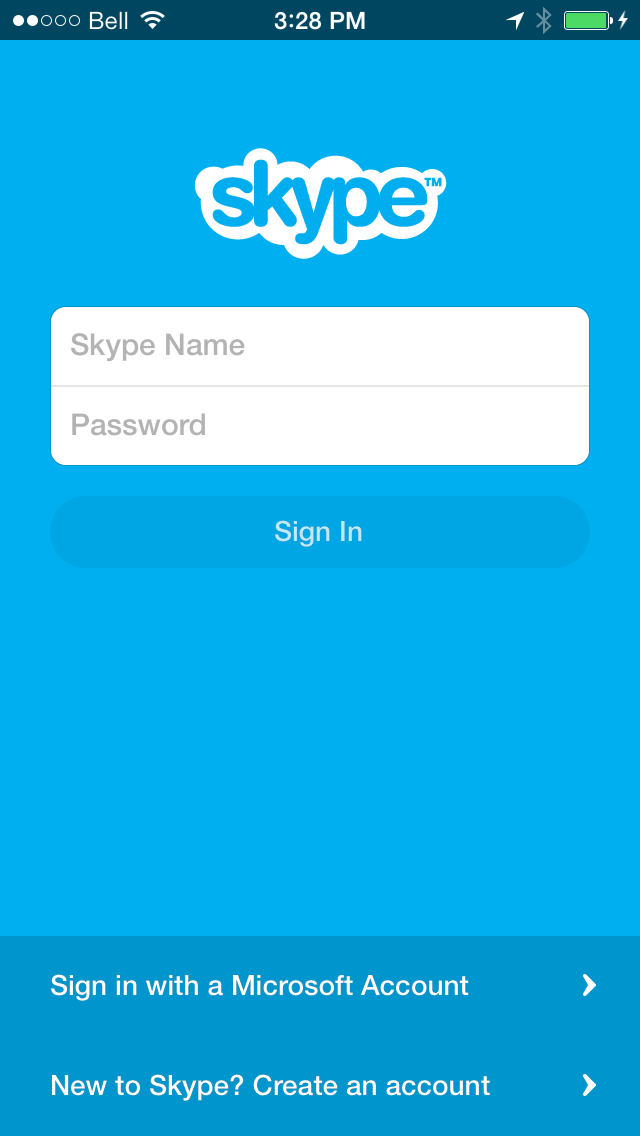Viewport: 640px width, 1136px height.
Task: Focus the Skype Name field
Action: tap(320, 346)
